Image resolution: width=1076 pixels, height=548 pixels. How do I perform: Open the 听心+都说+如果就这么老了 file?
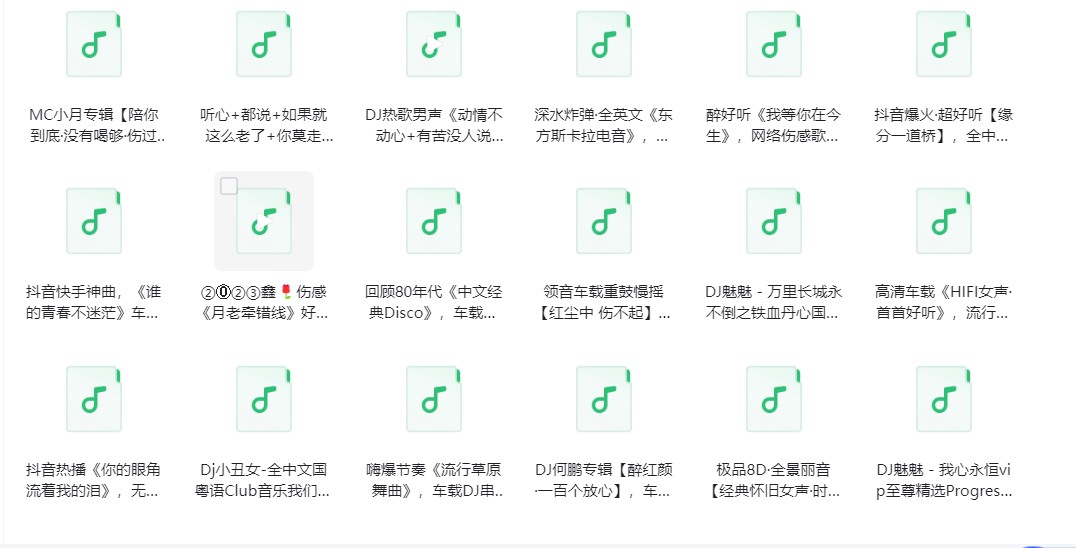pyautogui.click(x=264, y=44)
